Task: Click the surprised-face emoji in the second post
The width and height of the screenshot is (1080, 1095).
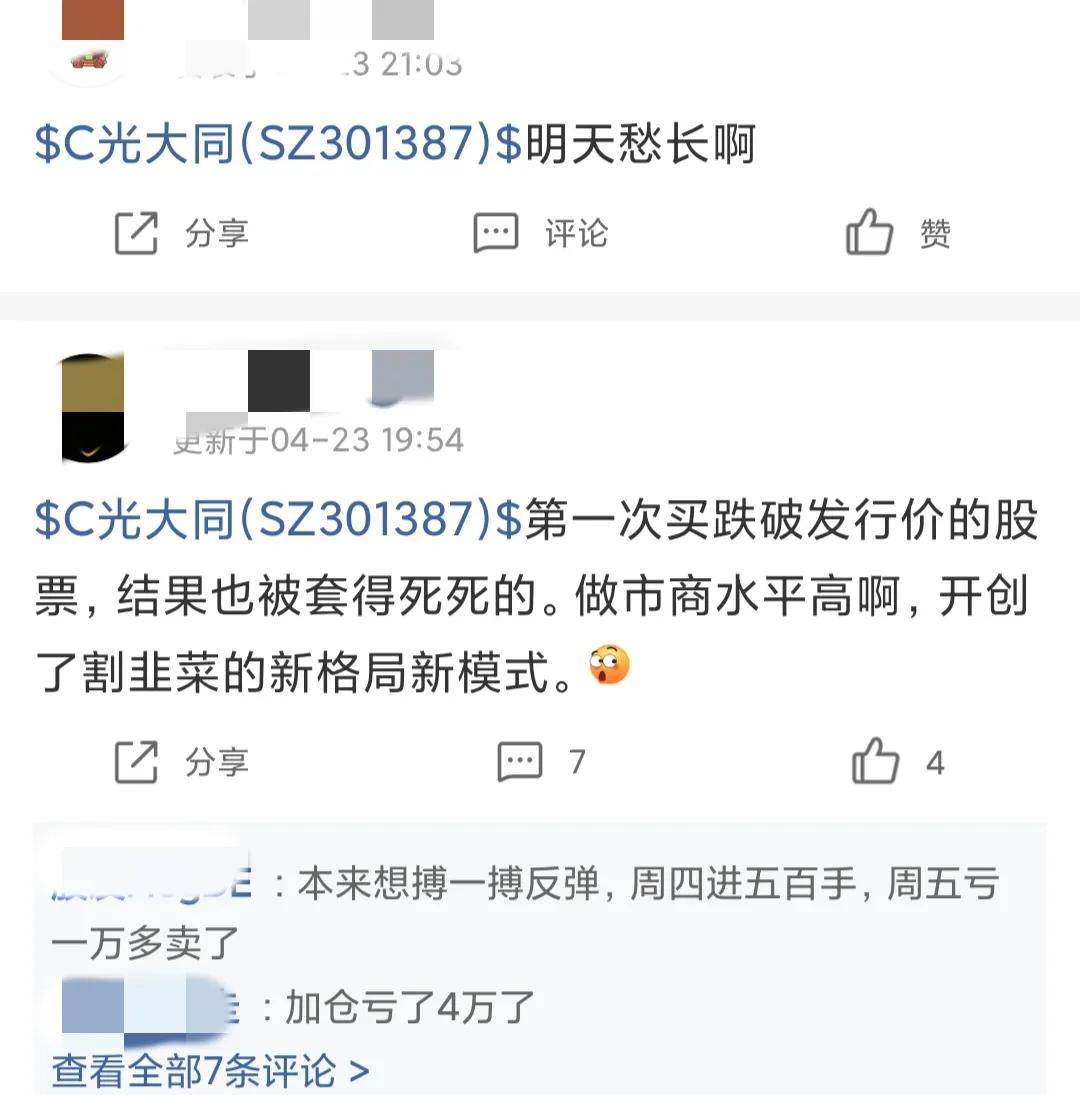Action: click(x=612, y=663)
